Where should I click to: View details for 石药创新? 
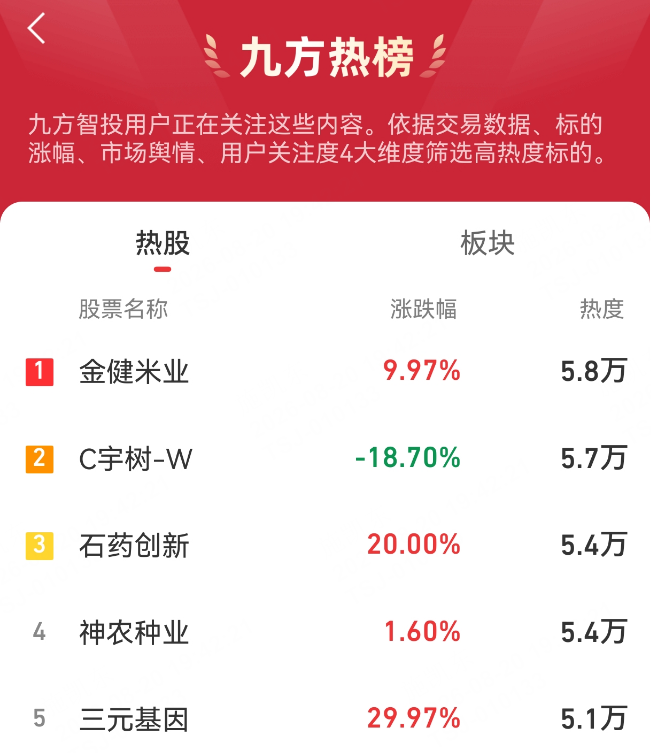point(326,546)
